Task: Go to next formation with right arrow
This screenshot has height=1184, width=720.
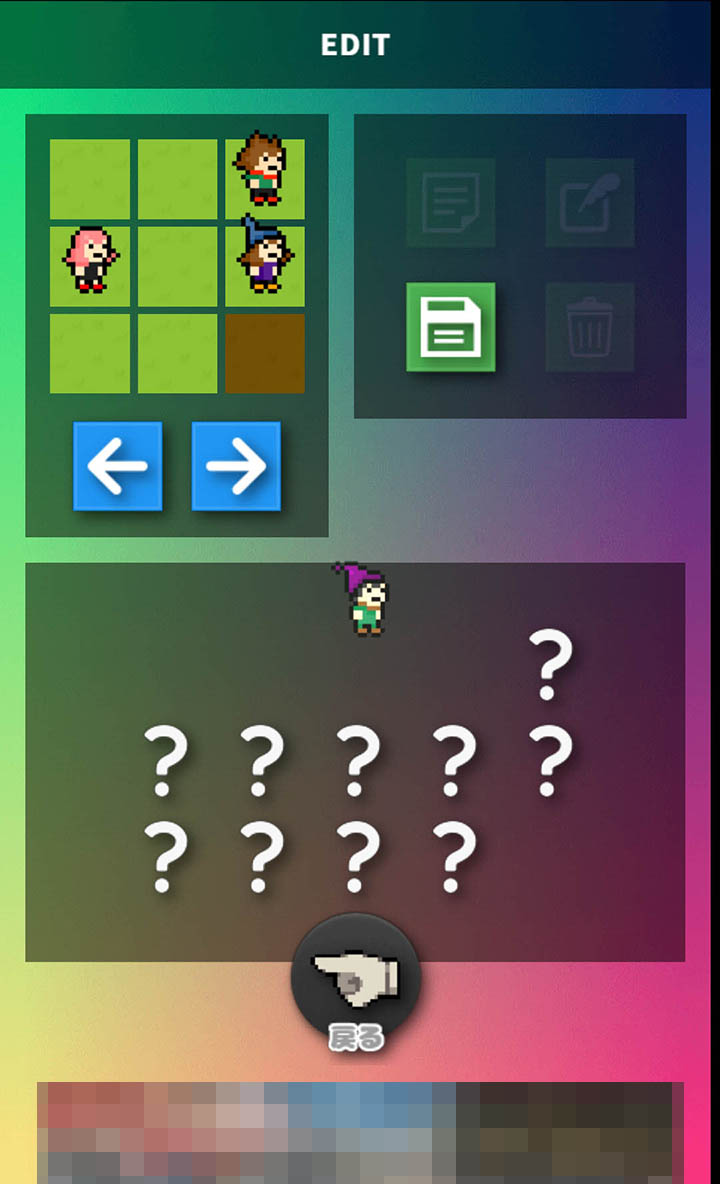Action: (x=236, y=466)
